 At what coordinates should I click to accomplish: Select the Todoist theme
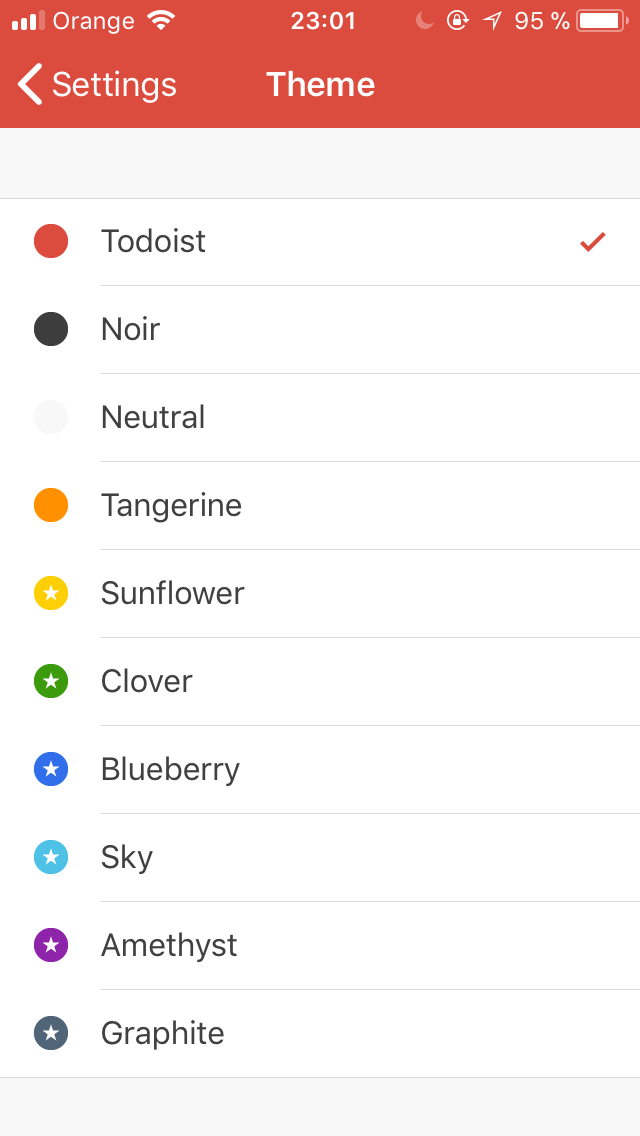(x=320, y=242)
